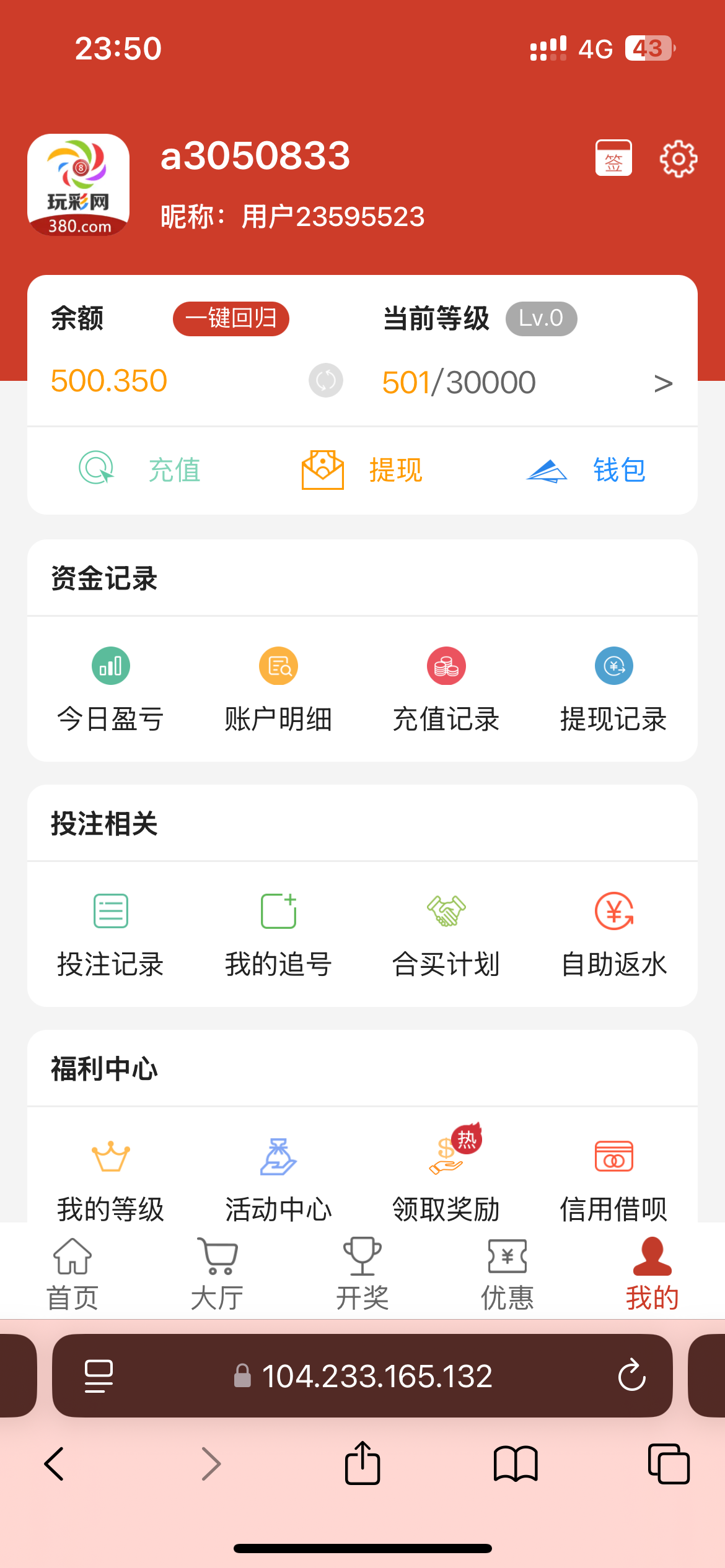
Task: Tap the 一键回归 button
Action: pos(231,319)
